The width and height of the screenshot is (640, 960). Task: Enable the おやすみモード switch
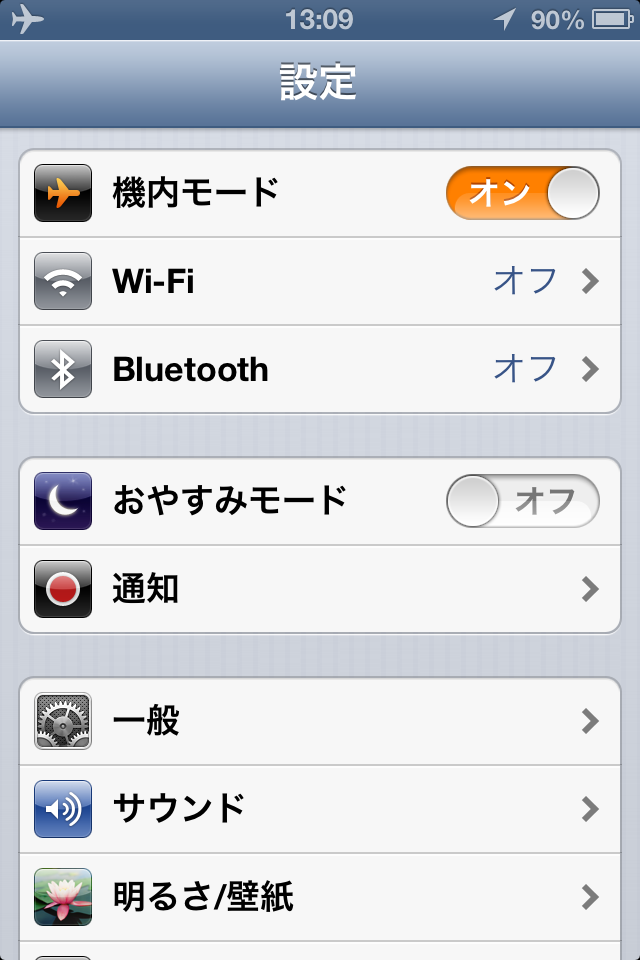point(522,501)
